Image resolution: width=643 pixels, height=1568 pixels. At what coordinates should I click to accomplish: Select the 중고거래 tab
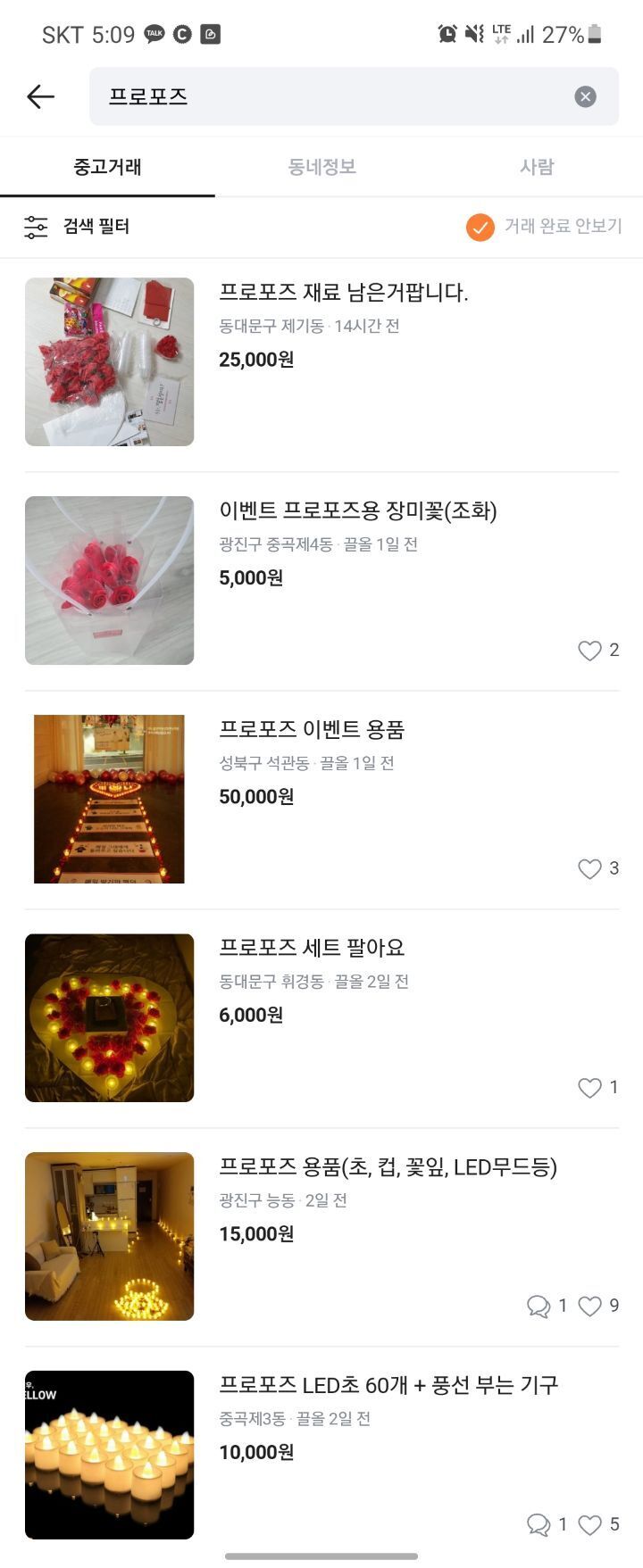(x=107, y=167)
